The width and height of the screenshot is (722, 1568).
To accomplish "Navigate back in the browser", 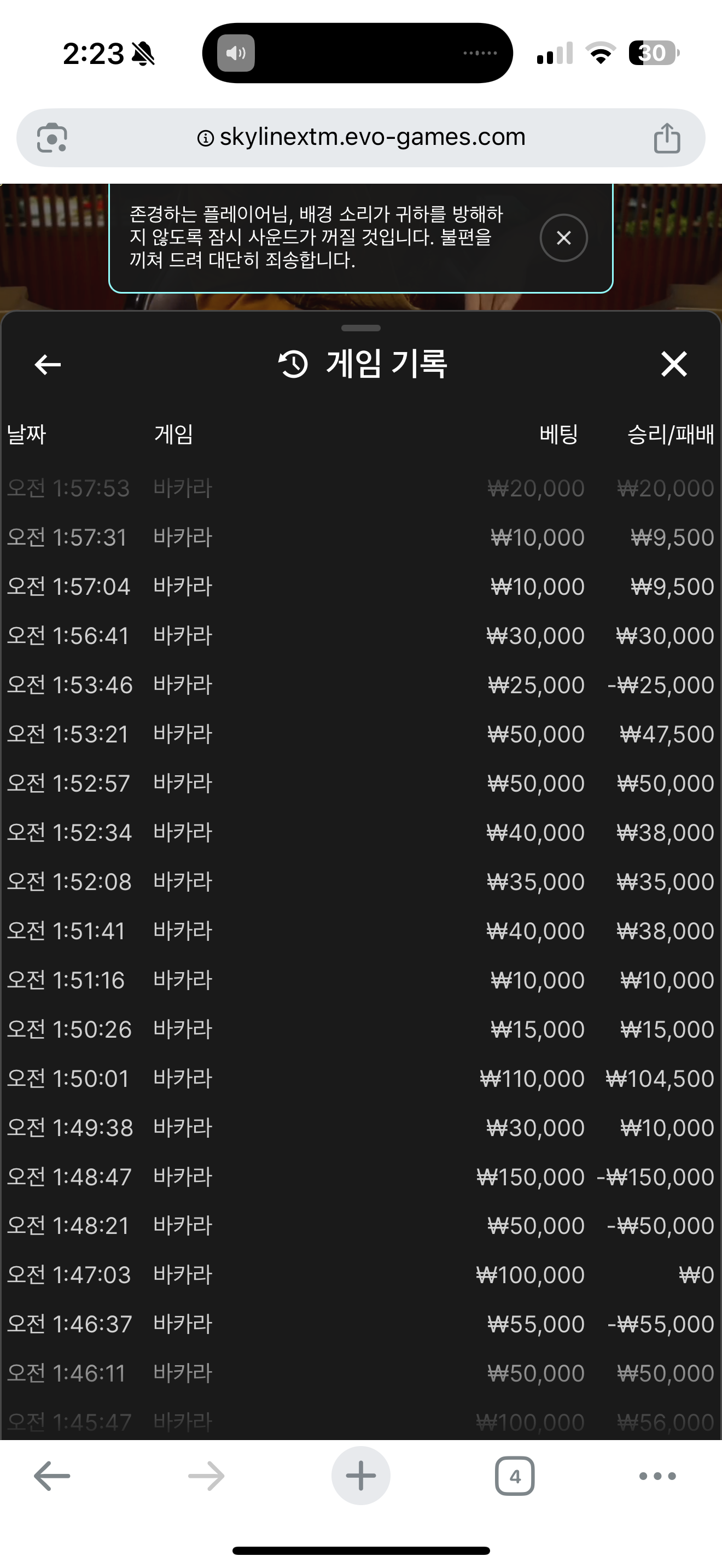I will coord(53,1476).
